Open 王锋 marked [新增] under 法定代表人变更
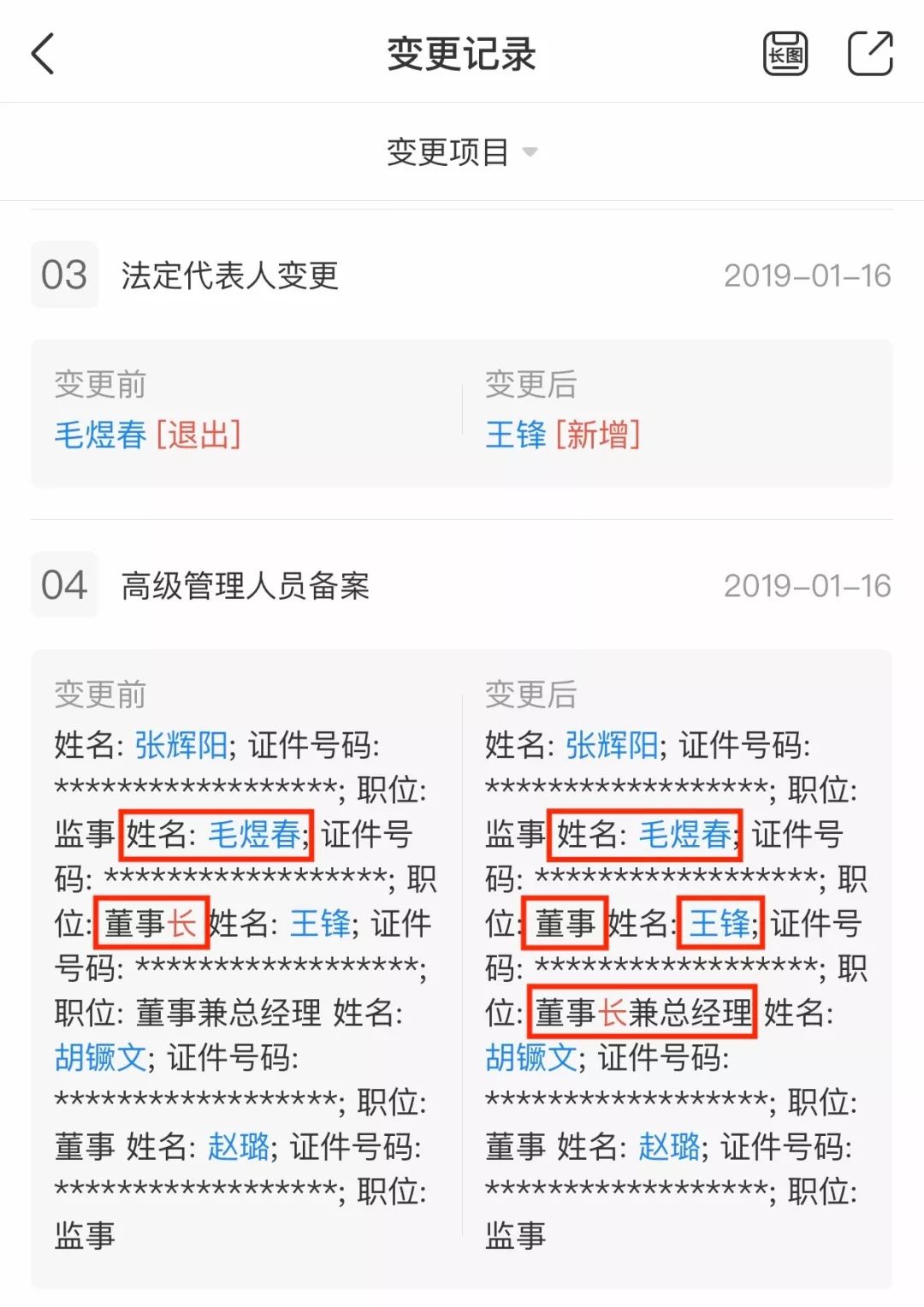The image size is (924, 1307). click(515, 435)
